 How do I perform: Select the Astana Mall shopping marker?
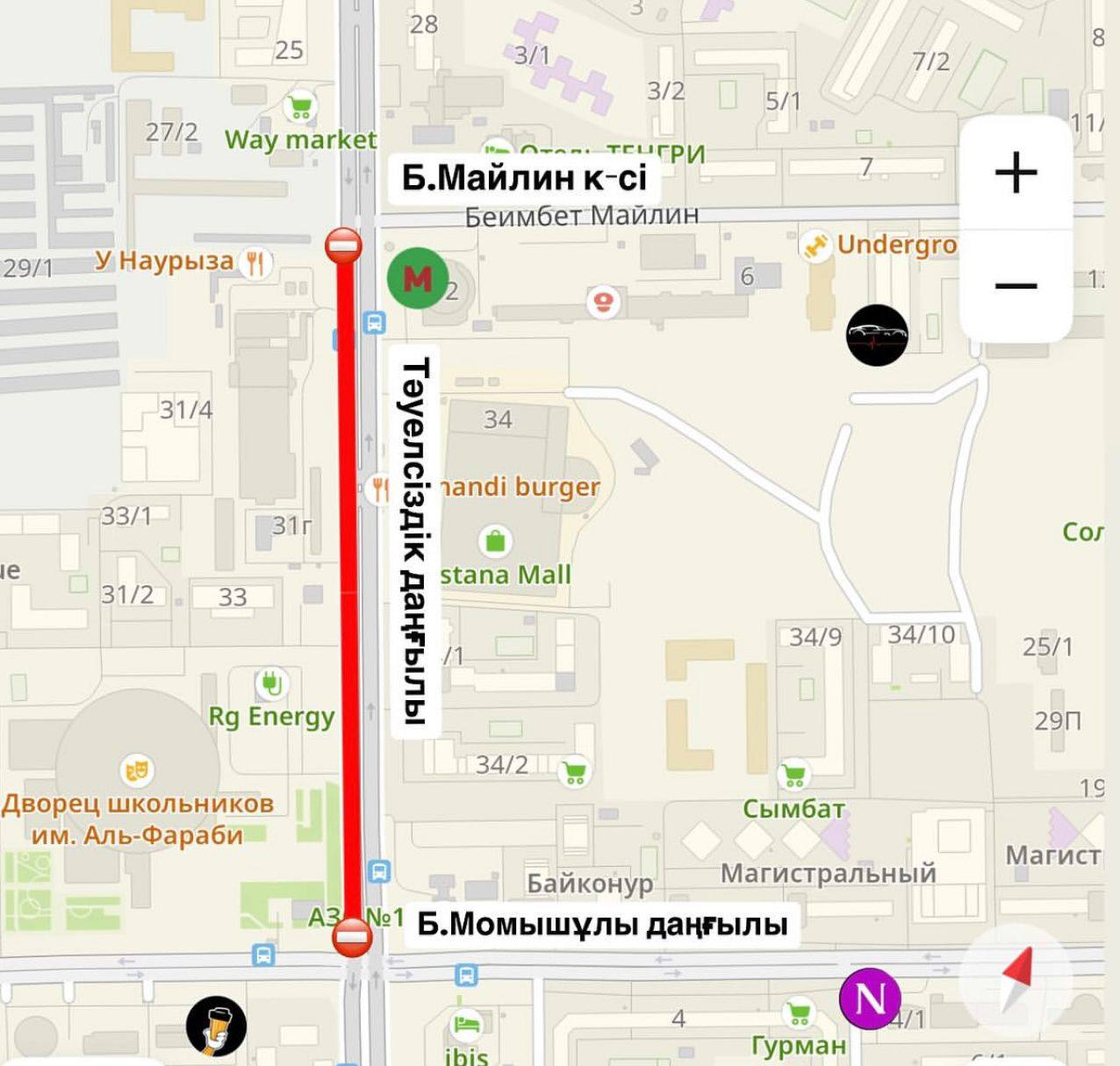(495, 540)
